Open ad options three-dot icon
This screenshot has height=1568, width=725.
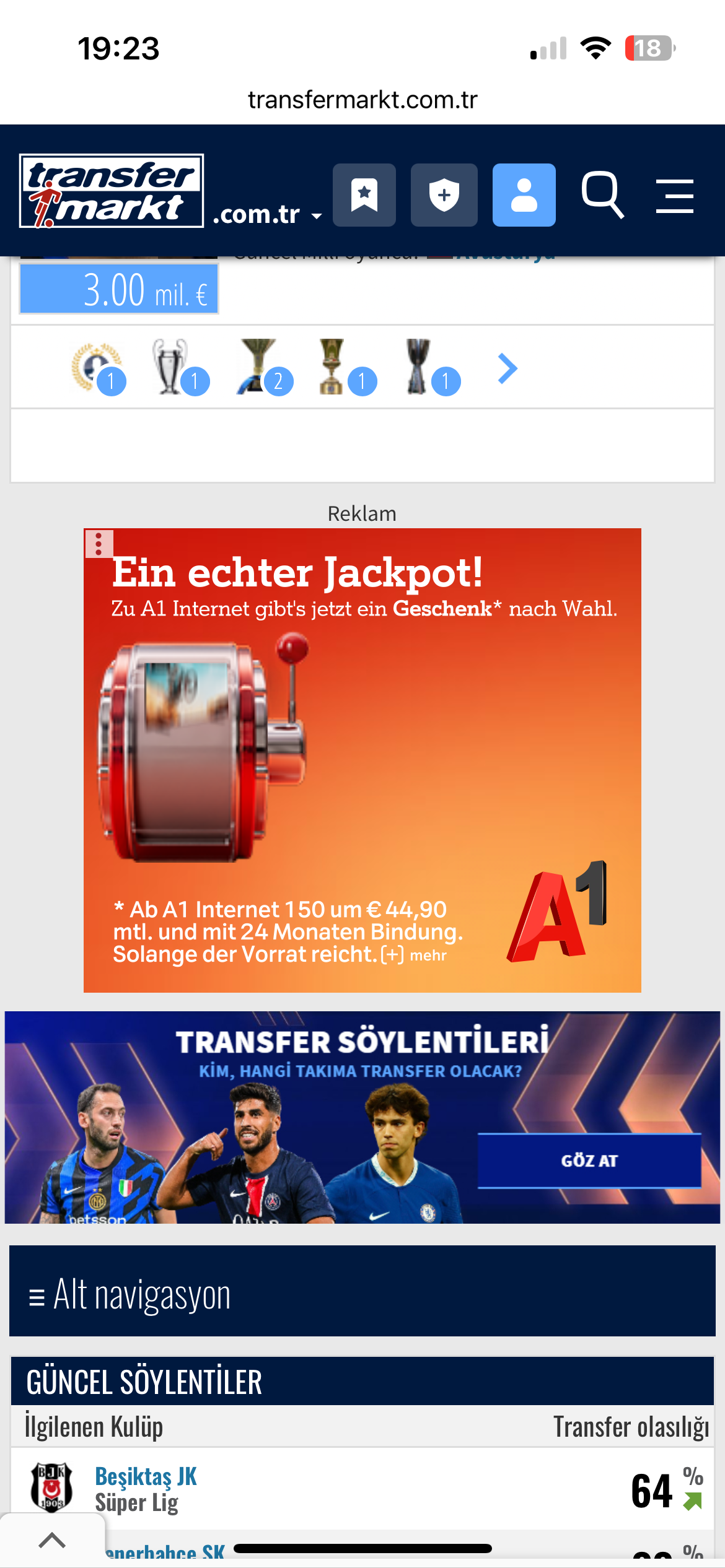point(99,544)
